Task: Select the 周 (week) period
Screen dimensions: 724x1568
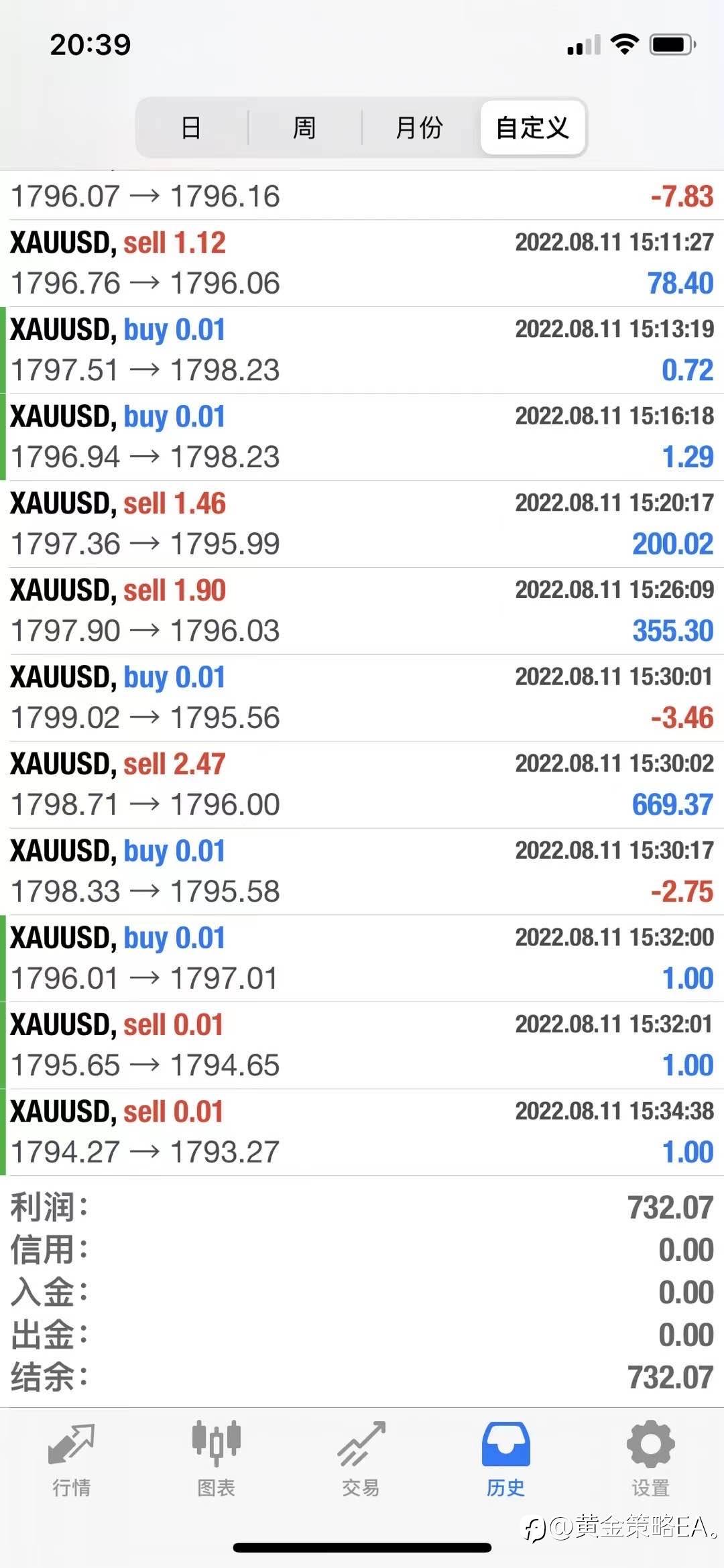Action: click(x=304, y=127)
